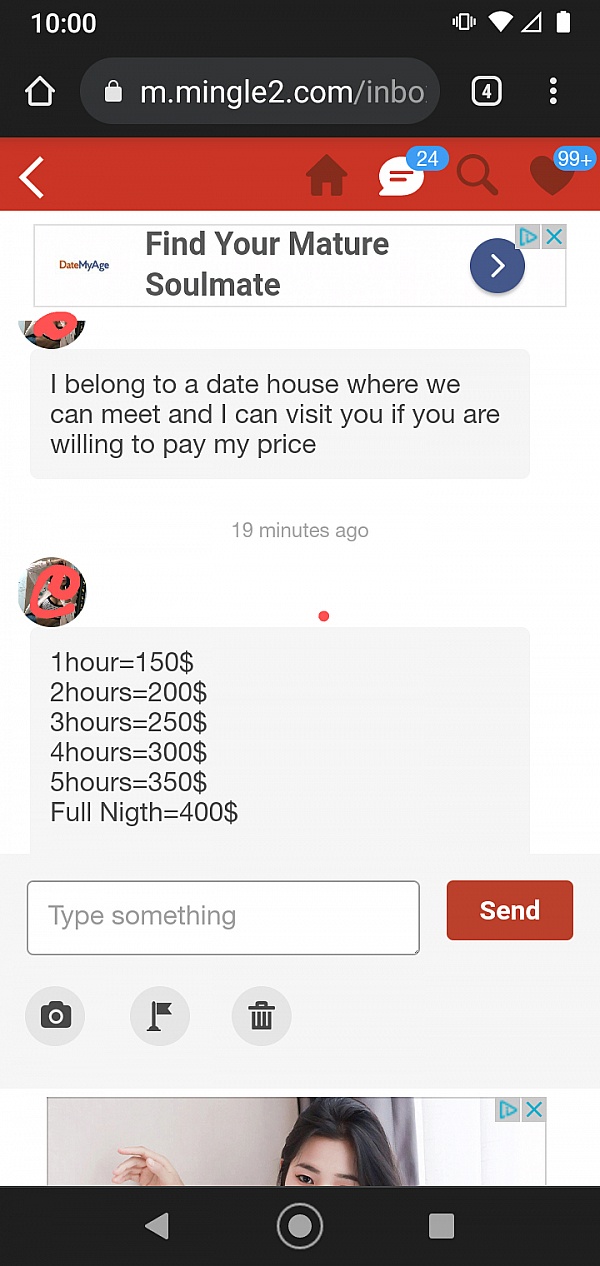Tap the Send button
This screenshot has width=600, height=1266.
pos(509,910)
